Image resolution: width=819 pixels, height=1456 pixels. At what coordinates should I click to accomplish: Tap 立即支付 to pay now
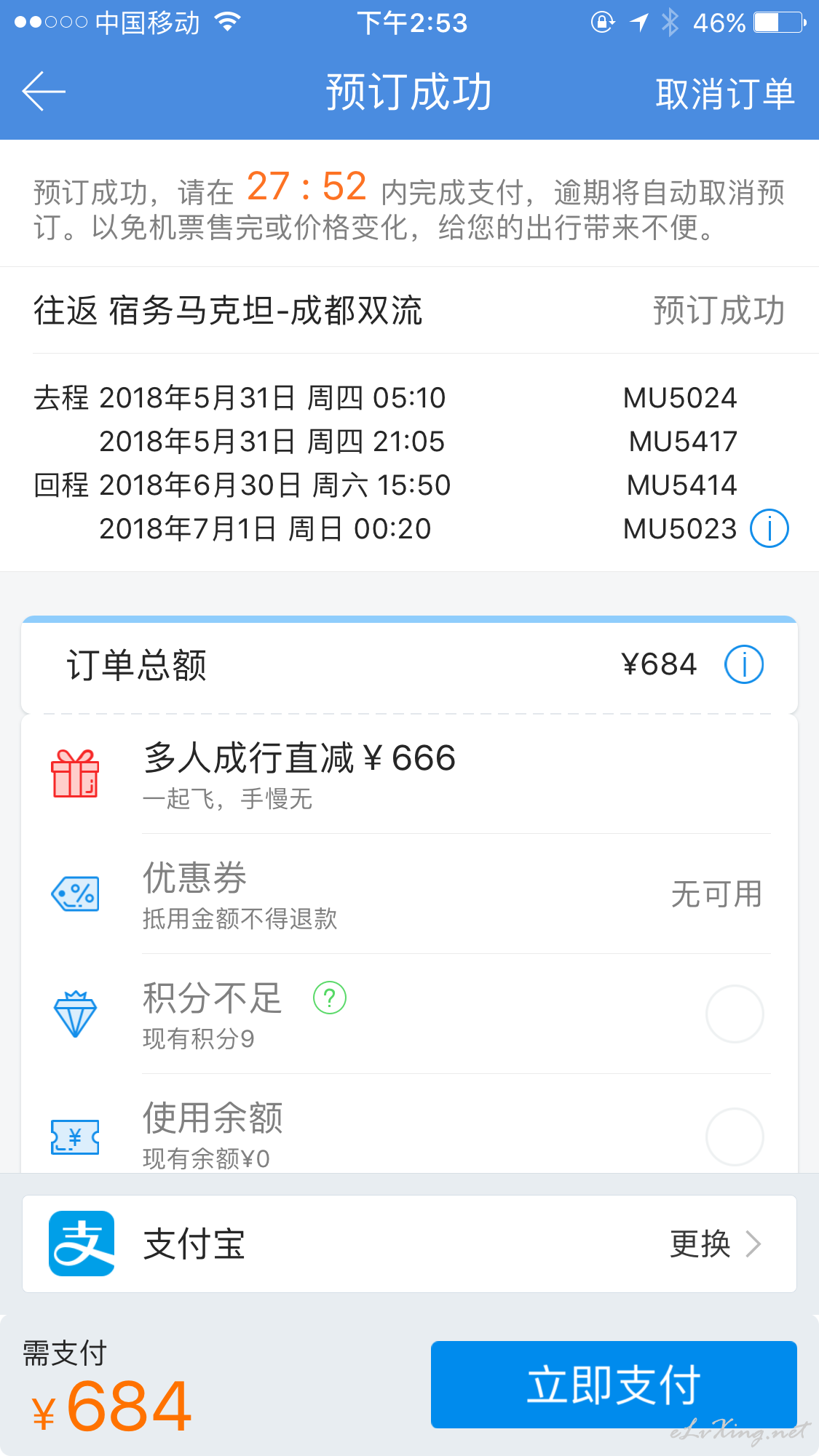tap(614, 1385)
